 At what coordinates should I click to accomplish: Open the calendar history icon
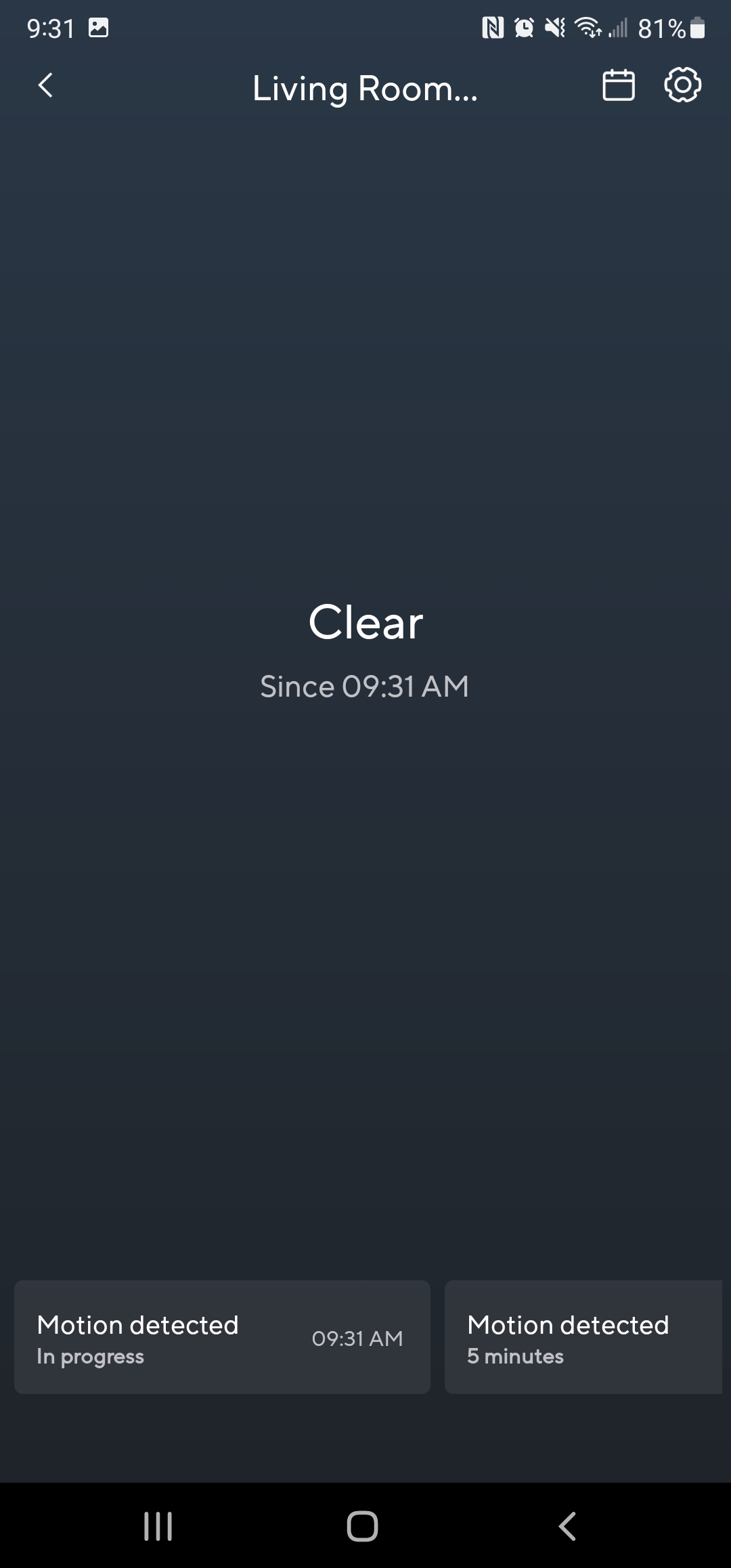[618, 85]
